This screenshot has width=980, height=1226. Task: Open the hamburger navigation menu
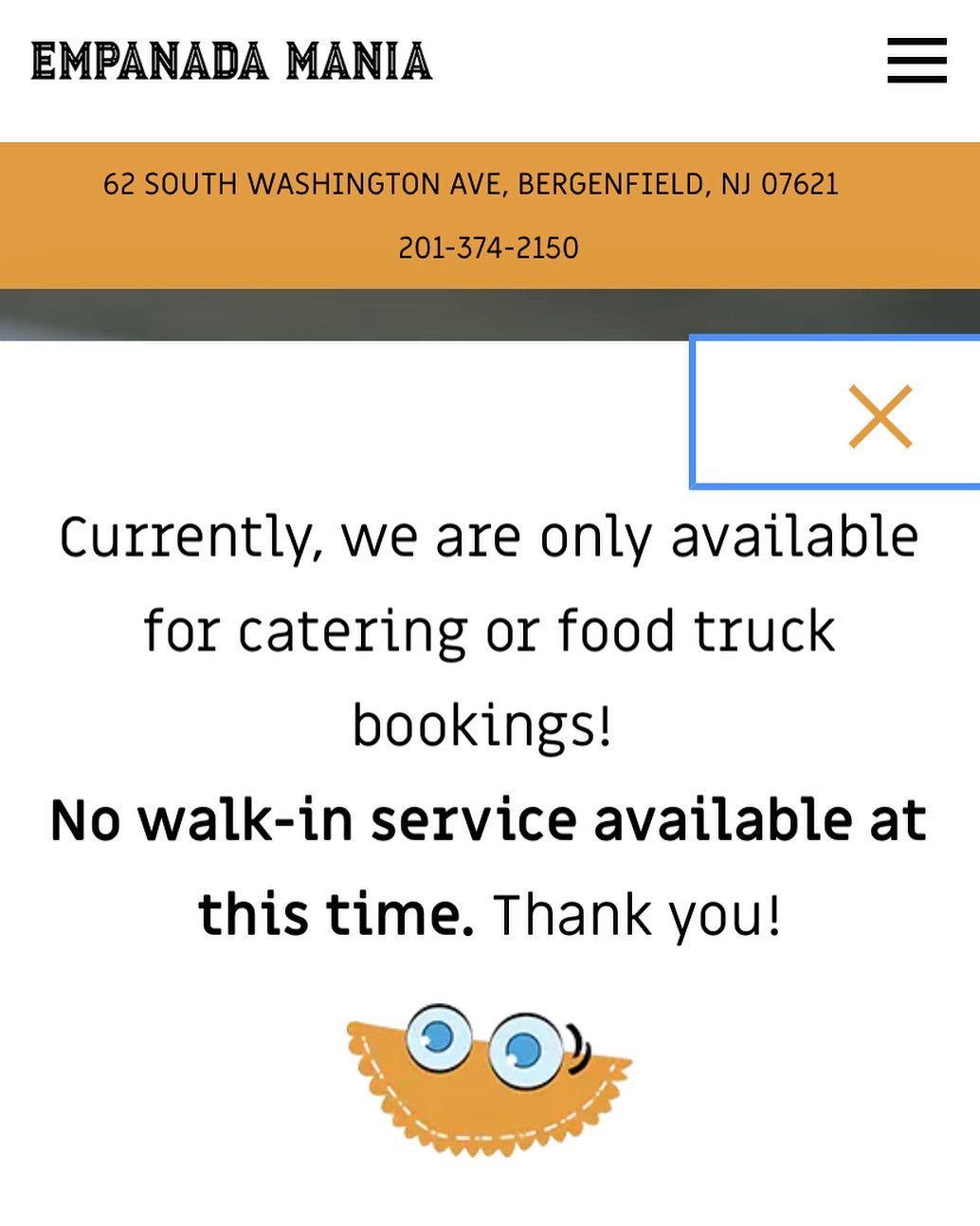(x=916, y=61)
